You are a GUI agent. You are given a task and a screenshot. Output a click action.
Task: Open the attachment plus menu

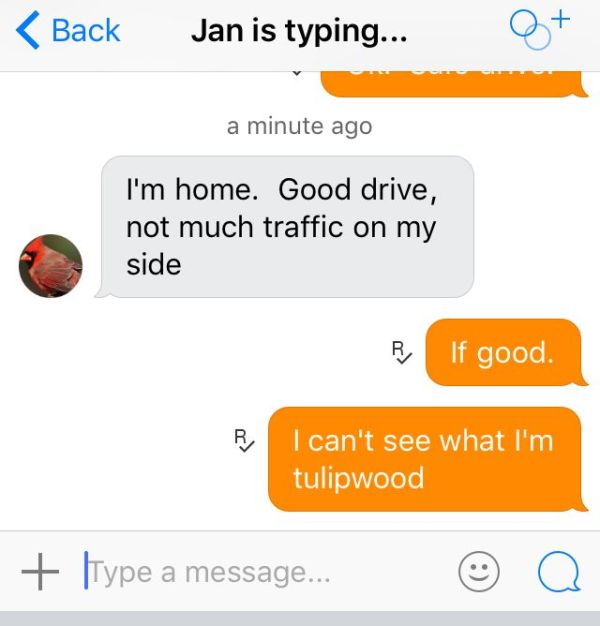click(39, 572)
